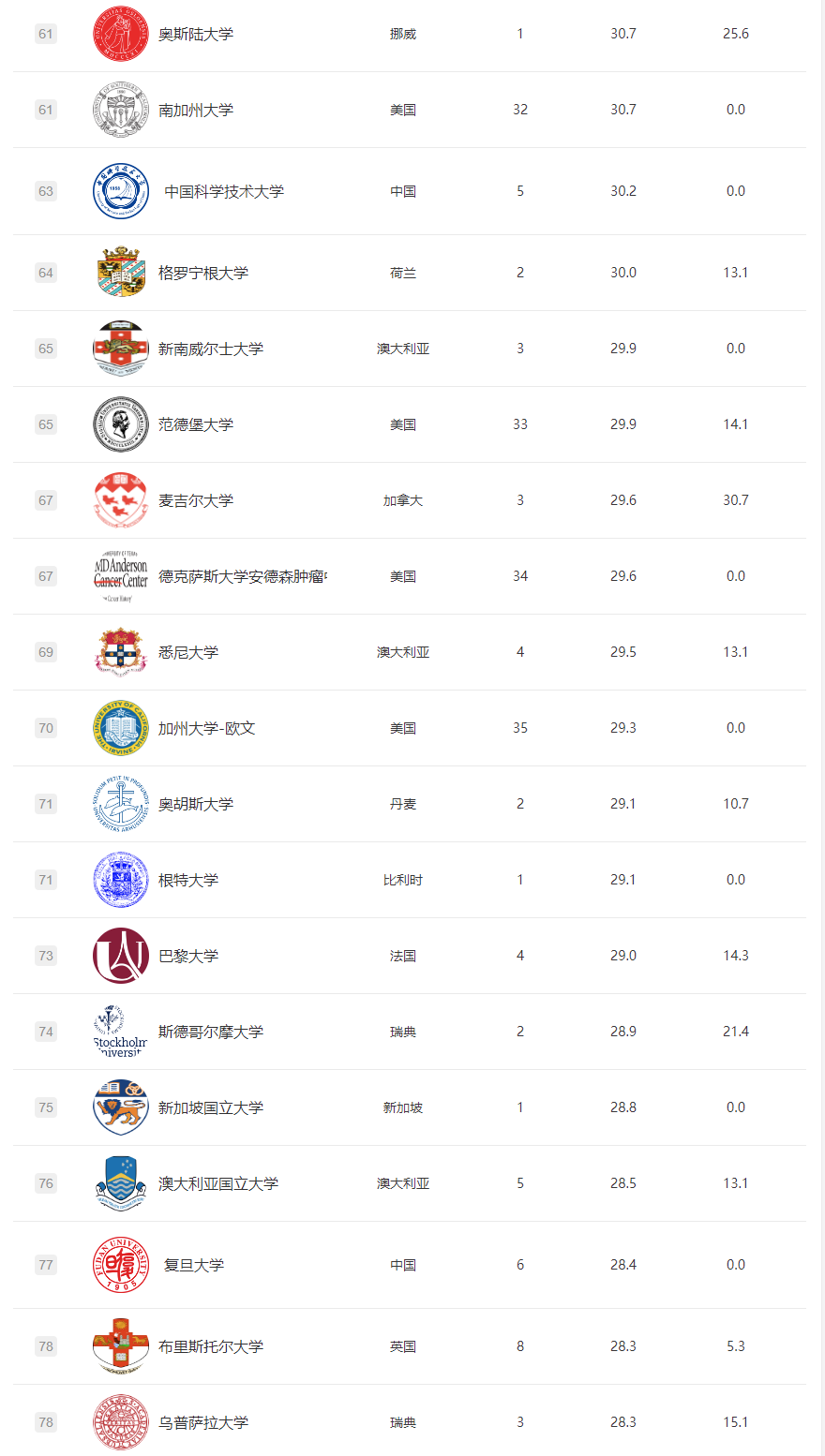Select 新南威尔士大学 in the ranking
825x1456 pixels.
(211, 349)
